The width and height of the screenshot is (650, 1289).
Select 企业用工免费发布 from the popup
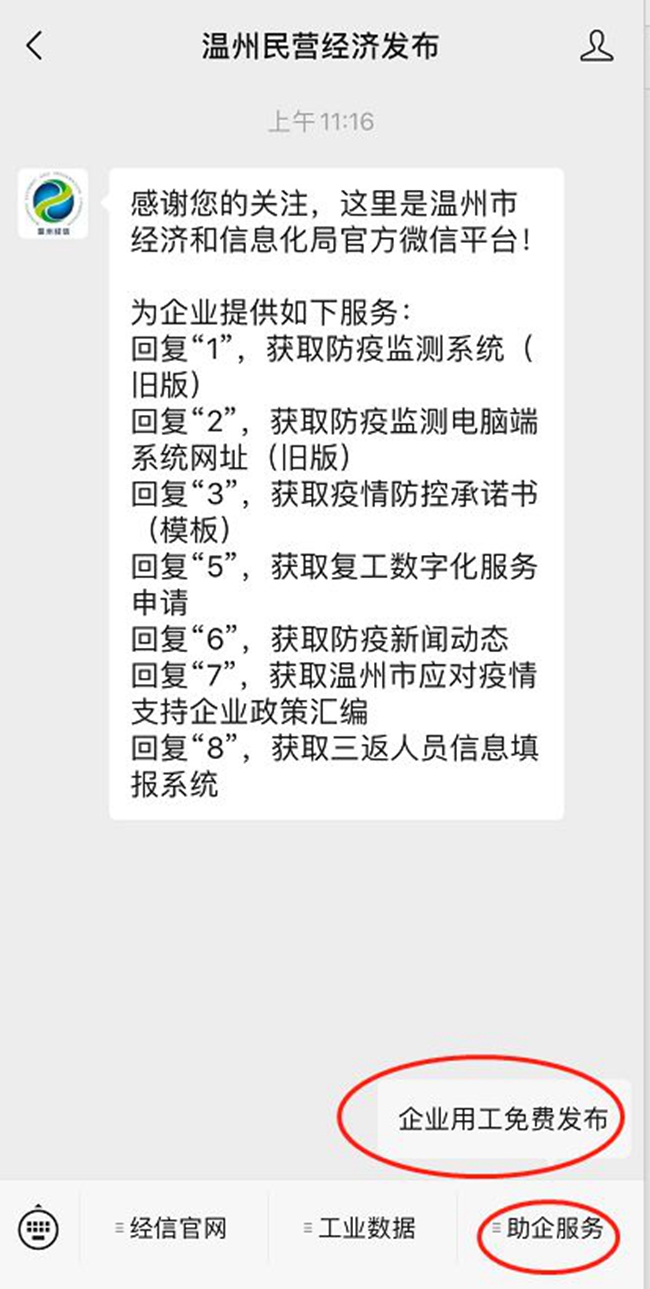click(503, 1118)
